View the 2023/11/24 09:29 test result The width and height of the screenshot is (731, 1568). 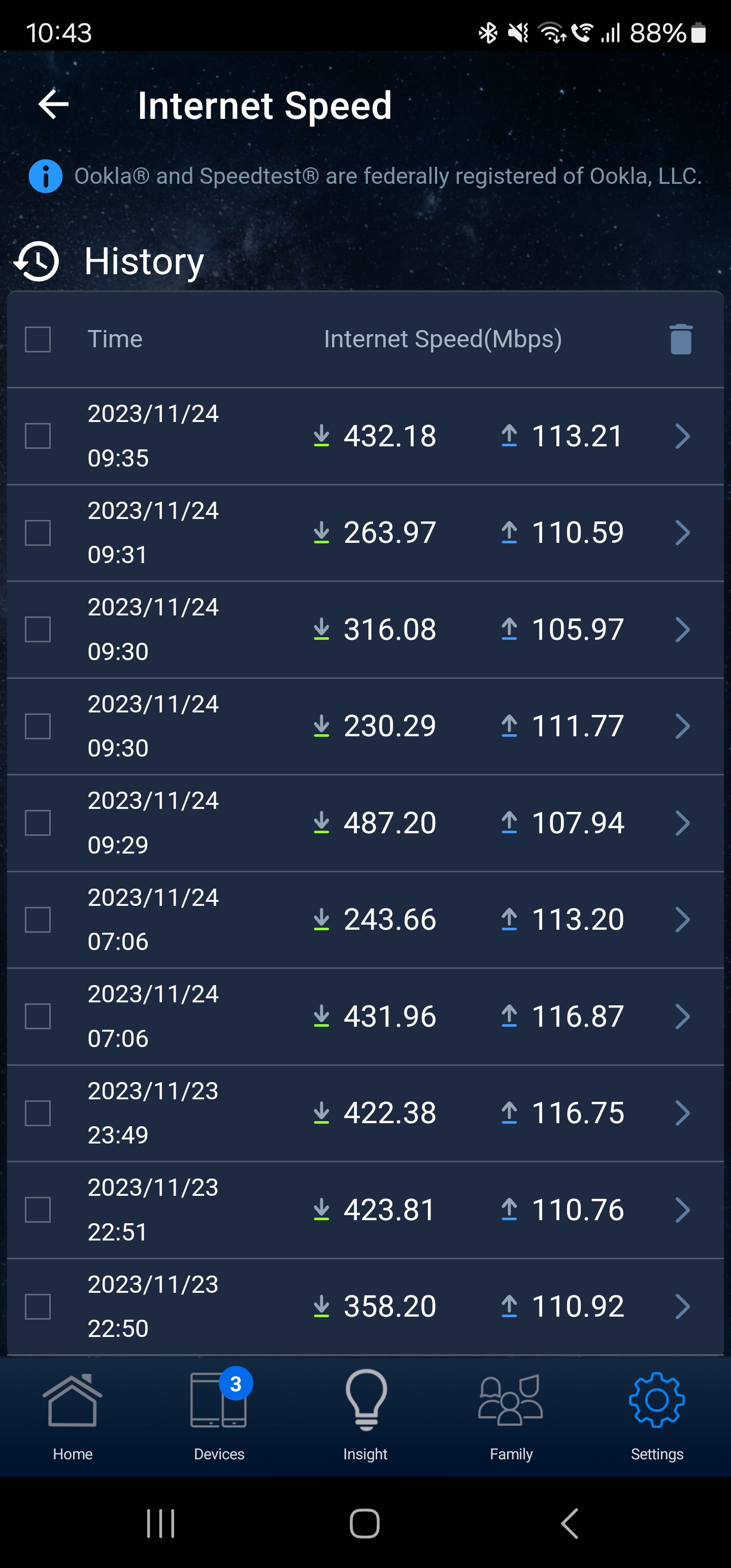coord(365,823)
